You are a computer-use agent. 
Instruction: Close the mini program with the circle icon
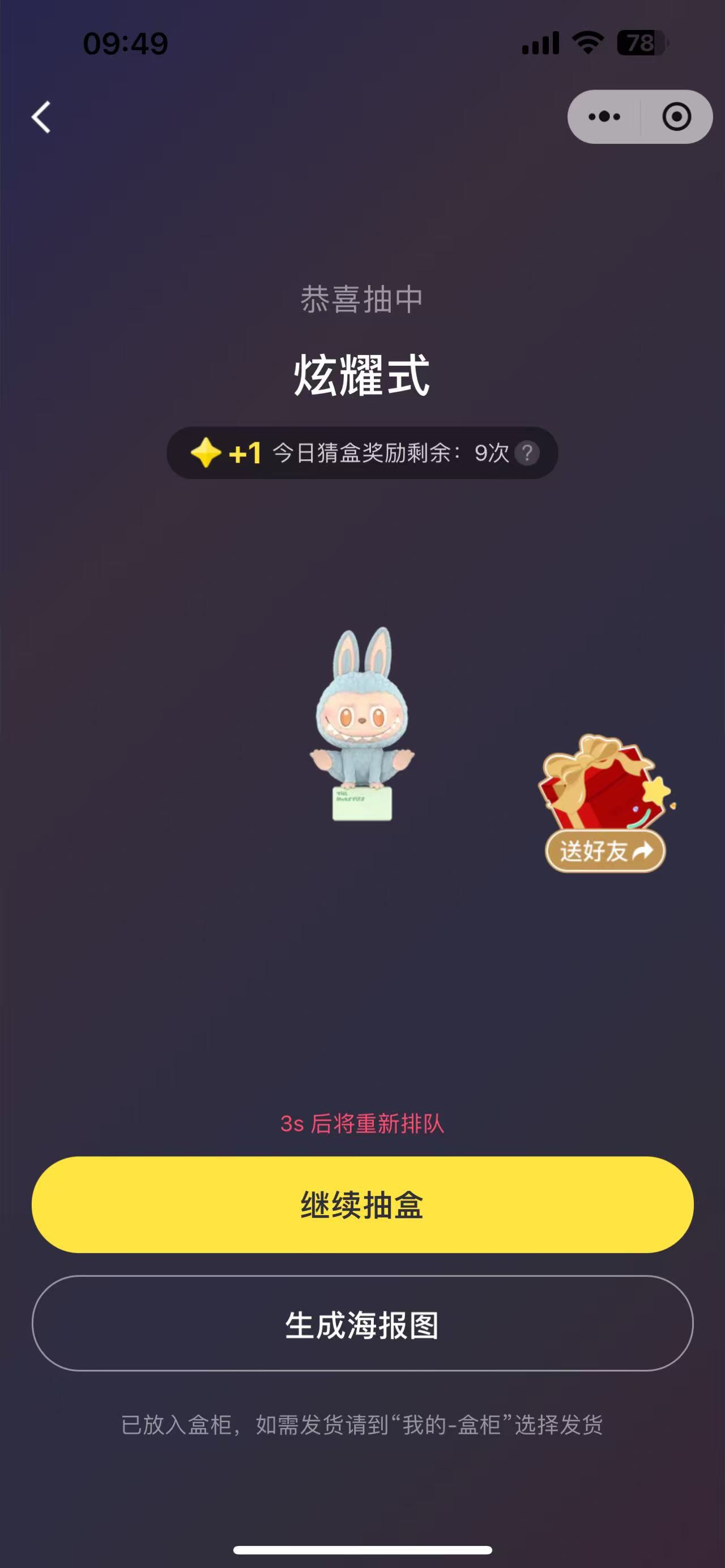(676, 117)
